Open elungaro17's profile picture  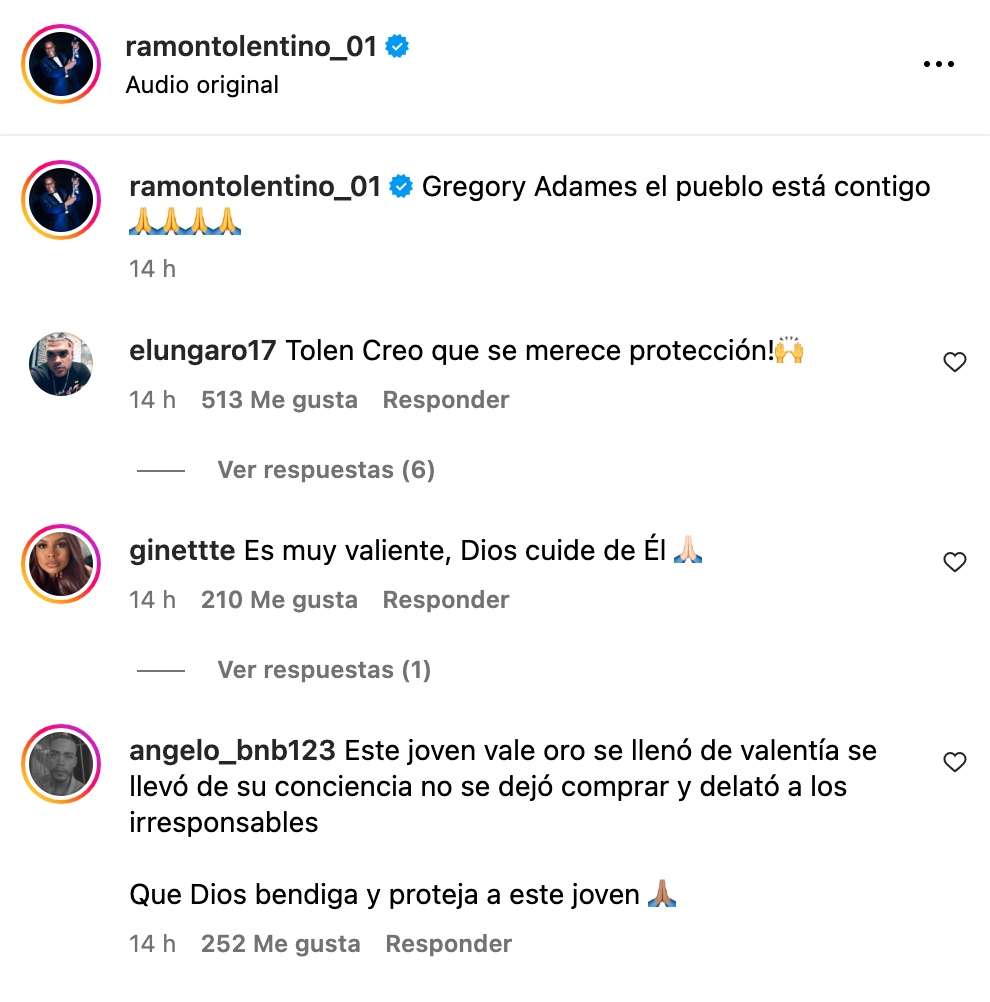pyautogui.click(x=61, y=364)
